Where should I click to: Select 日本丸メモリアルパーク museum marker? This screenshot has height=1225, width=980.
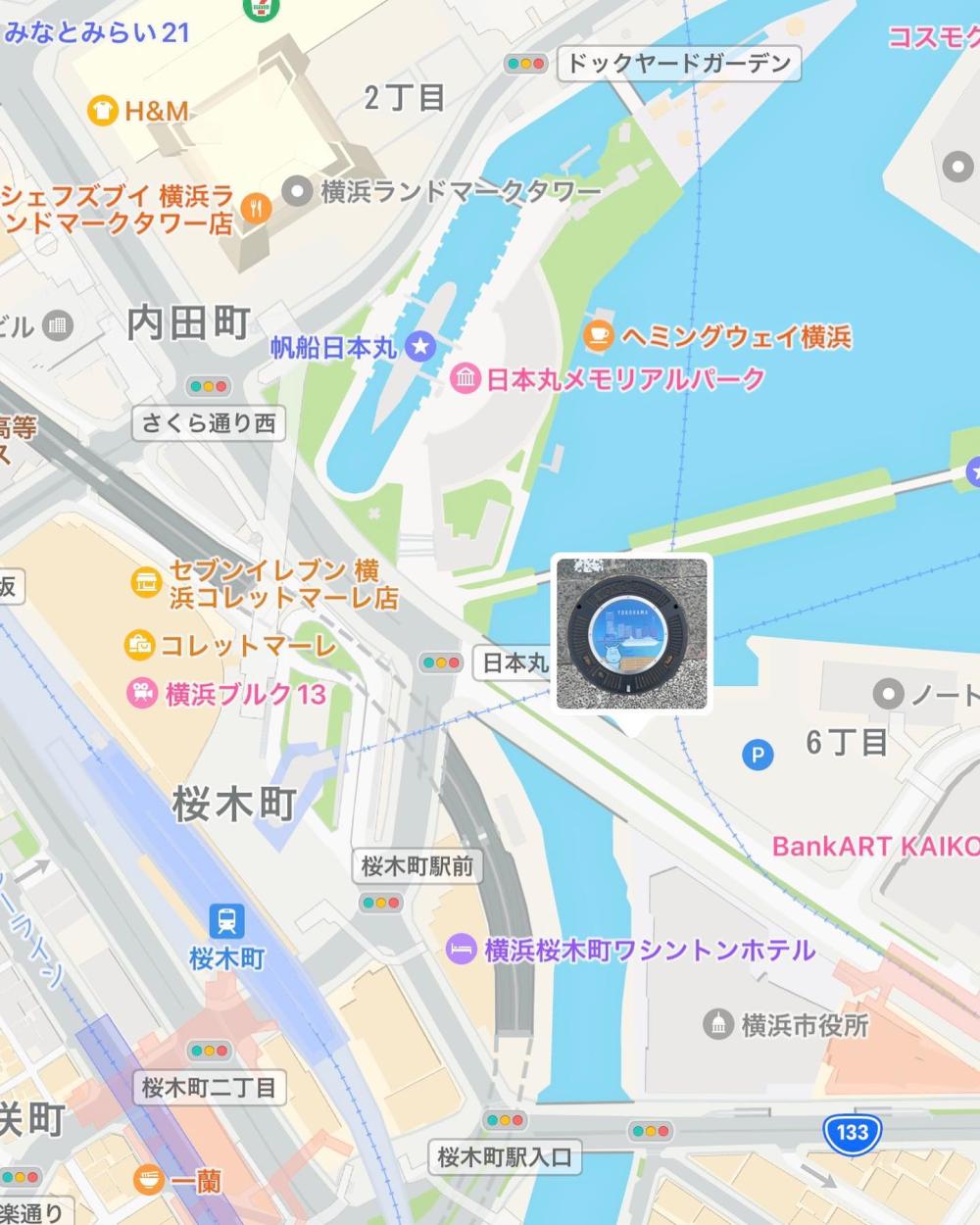[465, 377]
